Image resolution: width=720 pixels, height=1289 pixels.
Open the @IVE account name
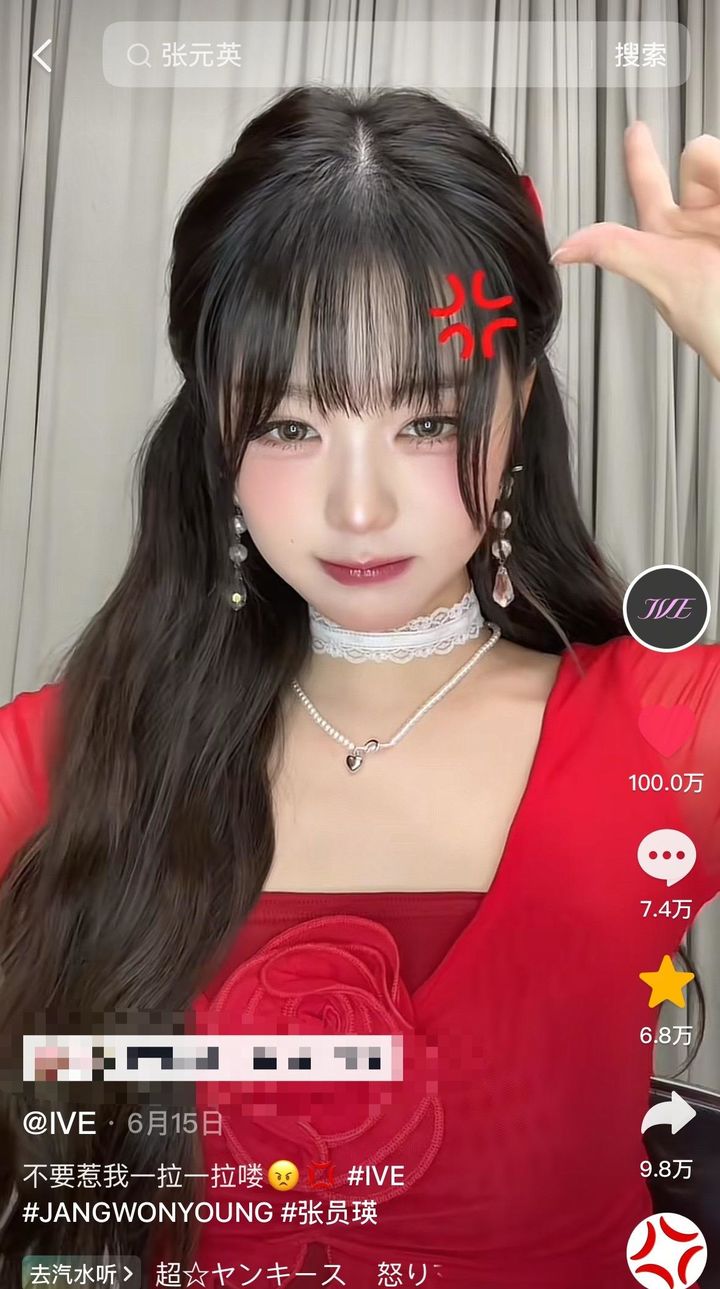60,1123
